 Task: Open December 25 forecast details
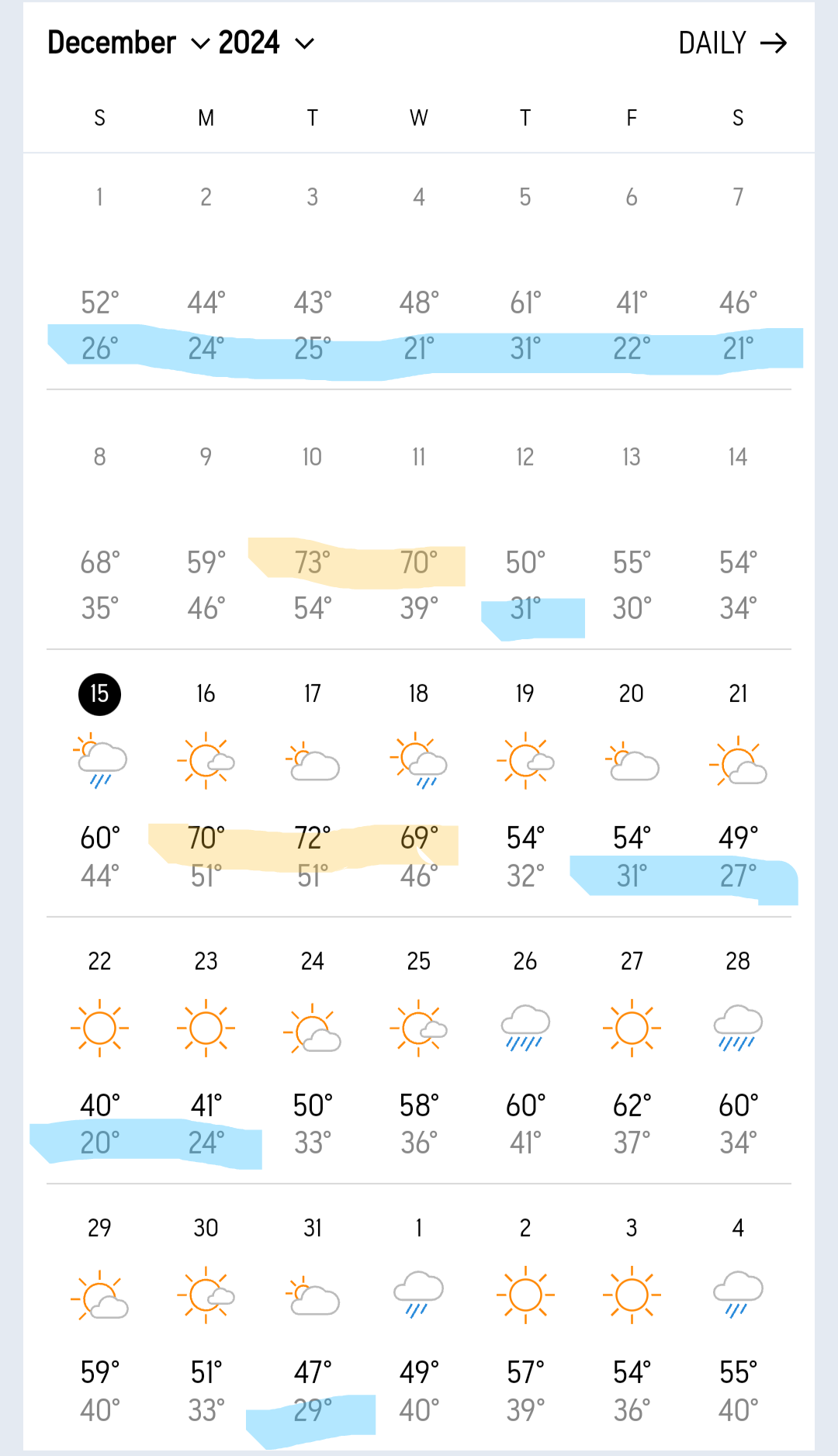[x=418, y=1051]
